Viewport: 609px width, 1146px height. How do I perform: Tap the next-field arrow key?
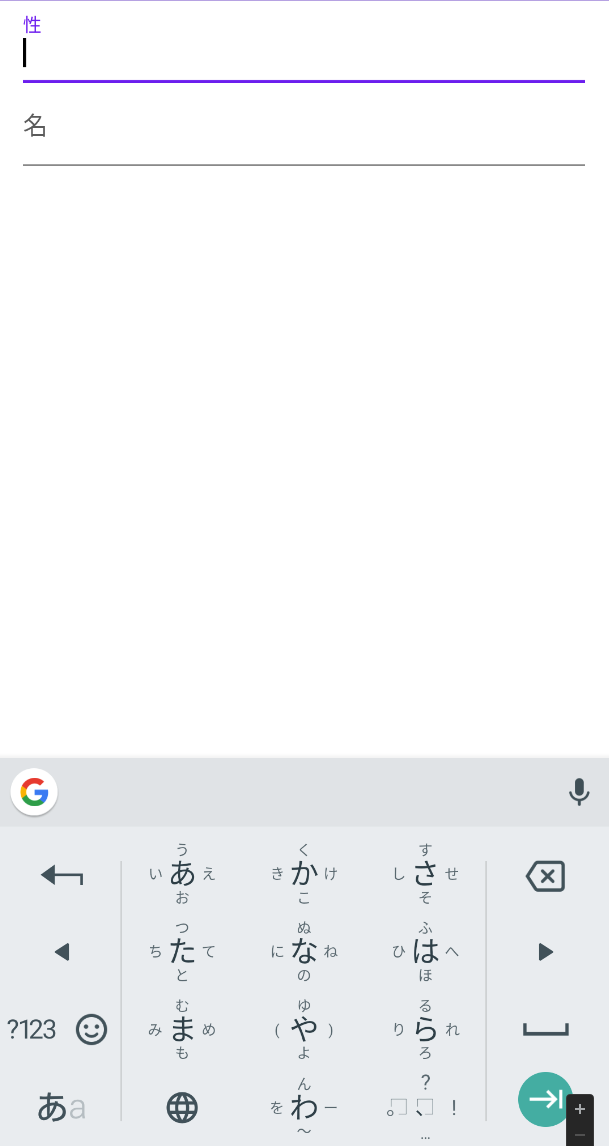point(545,1099)
